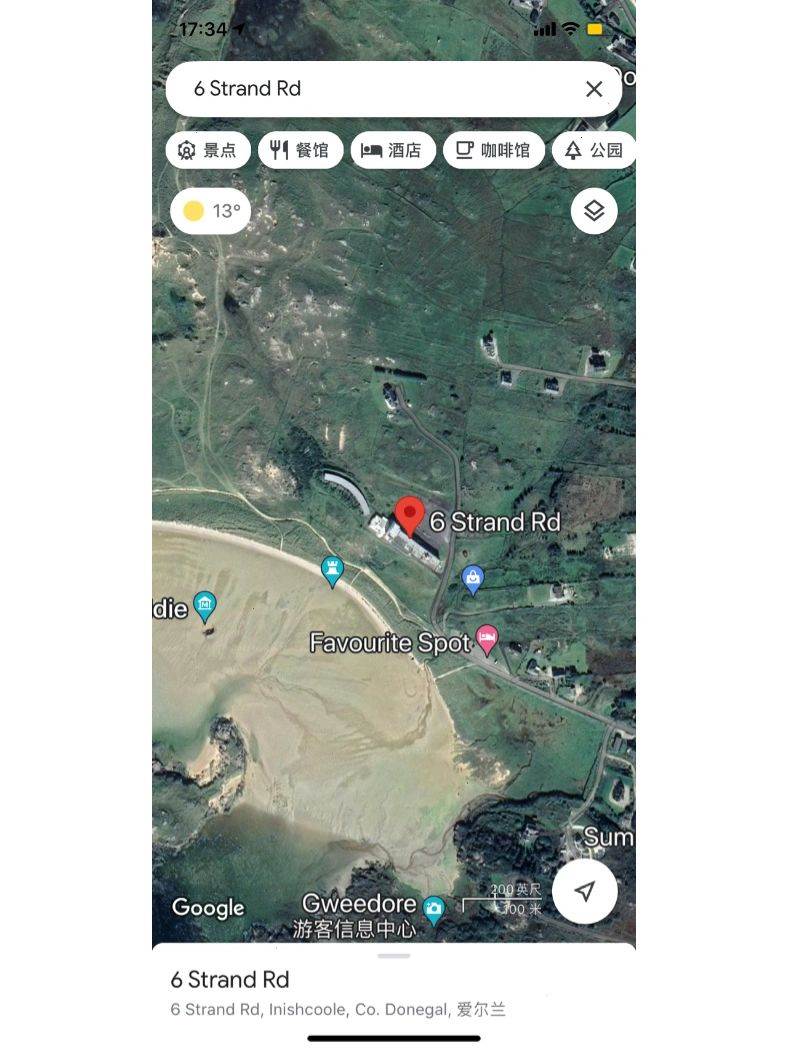Tap the red 6 Strand Rd pin
This screenshot has height=1051, width=788.
[409, 516]
